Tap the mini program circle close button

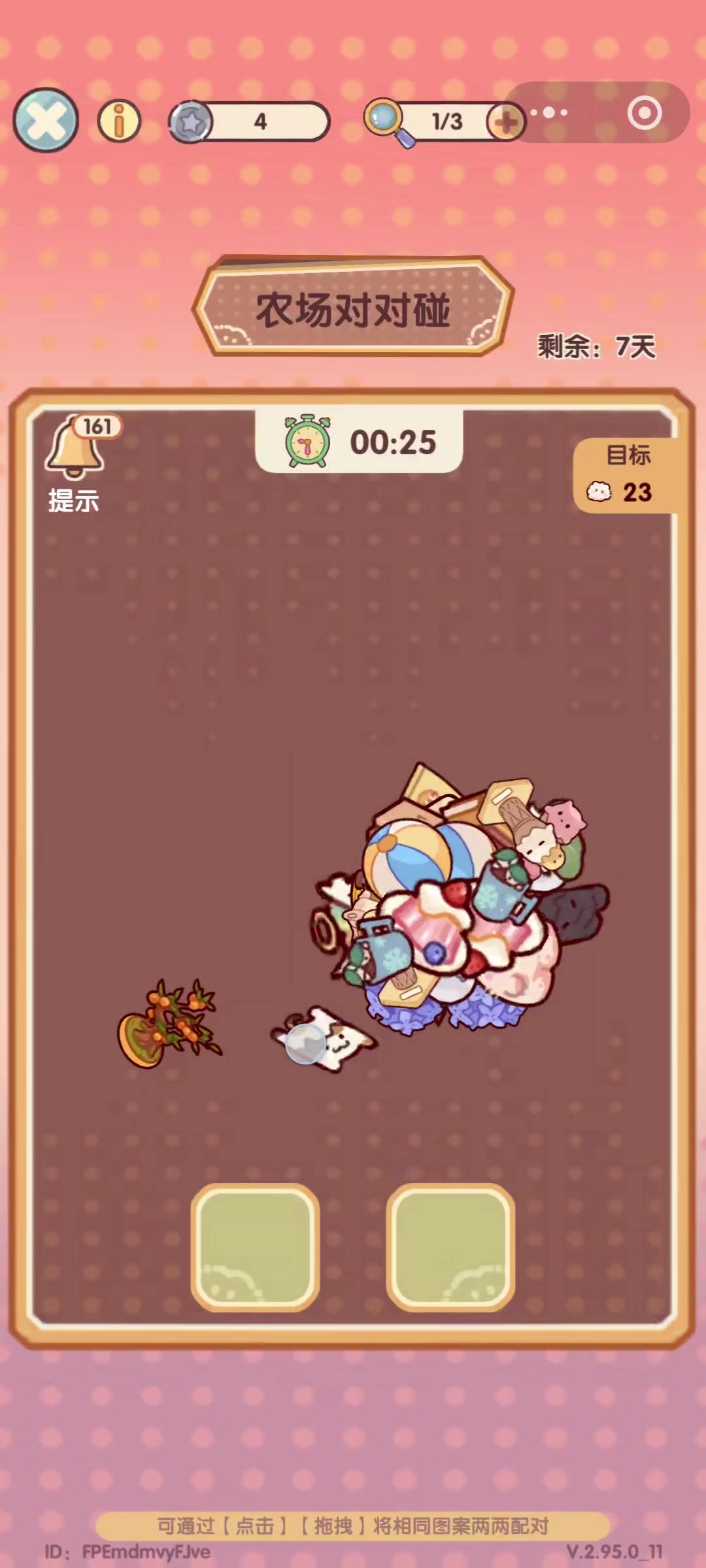tap(644, 113)
